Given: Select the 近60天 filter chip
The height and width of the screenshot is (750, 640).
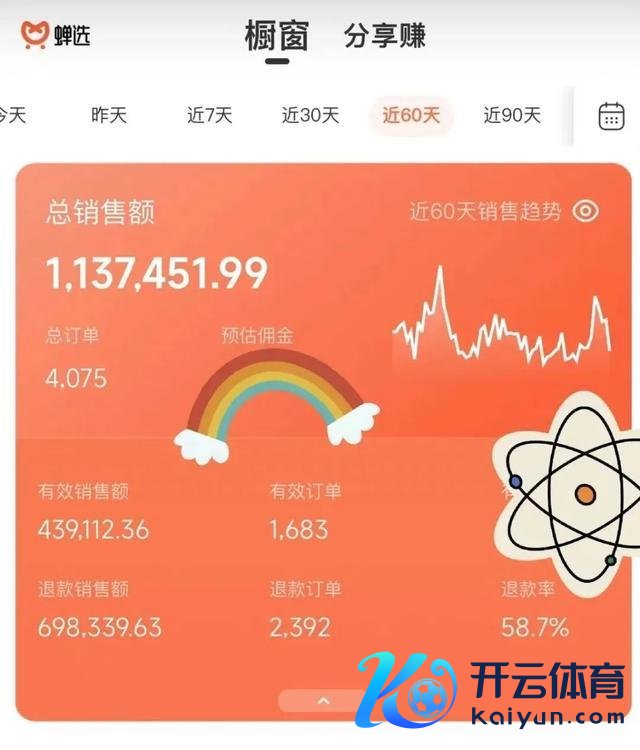Looking at the screenshot, I should tap(411, 116).
